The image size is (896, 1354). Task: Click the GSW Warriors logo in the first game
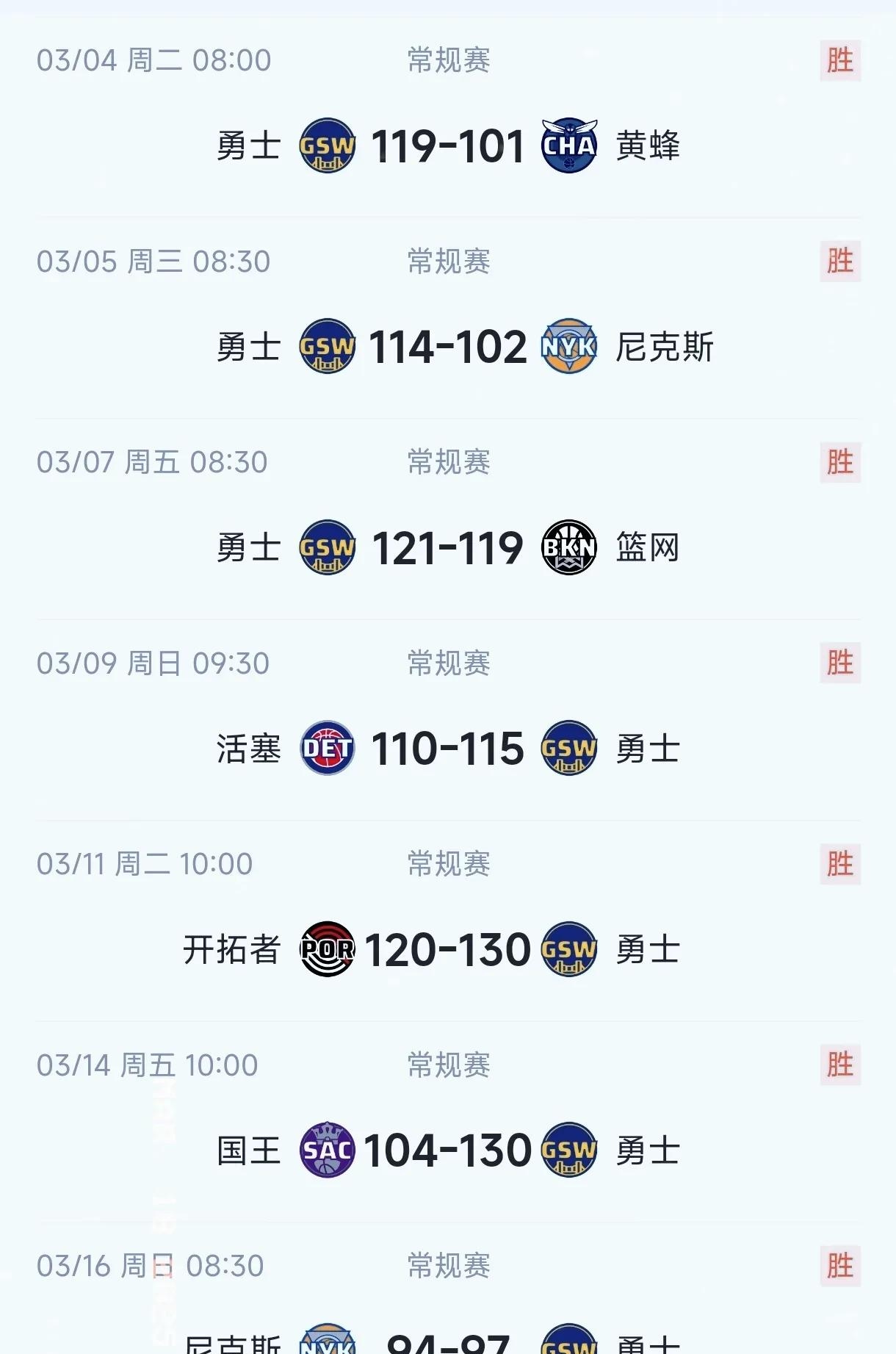click(328, 144)
